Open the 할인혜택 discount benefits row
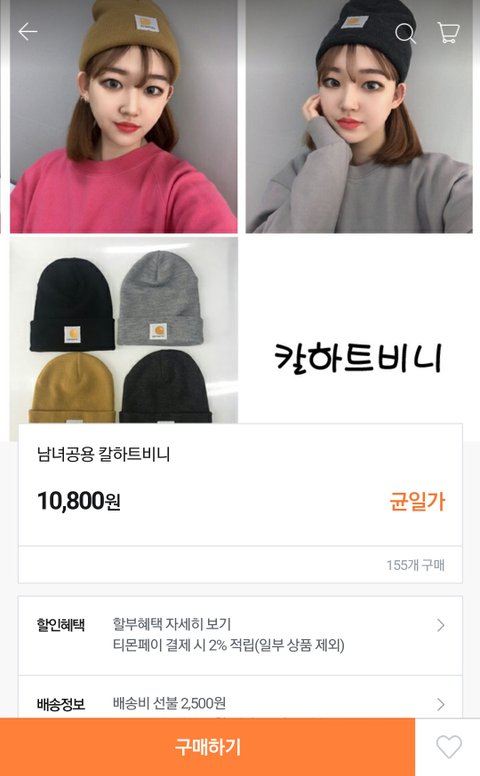The width and height of the screenshot is (480, 776). (240, 635)
